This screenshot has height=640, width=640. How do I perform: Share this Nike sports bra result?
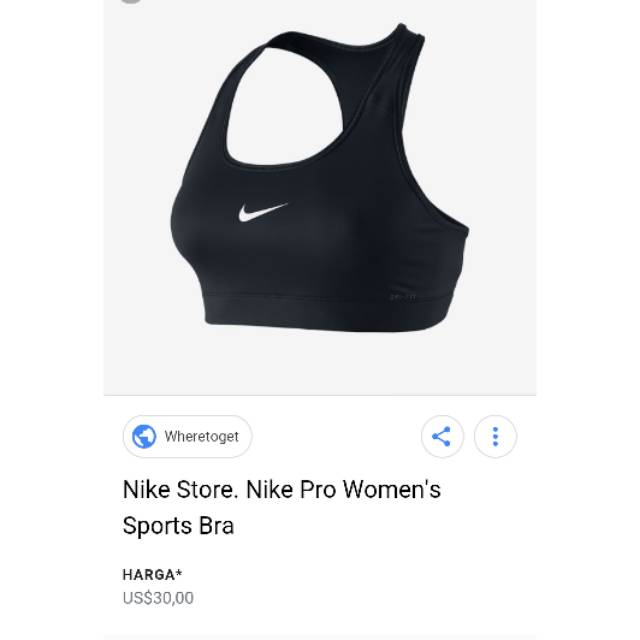441,437
